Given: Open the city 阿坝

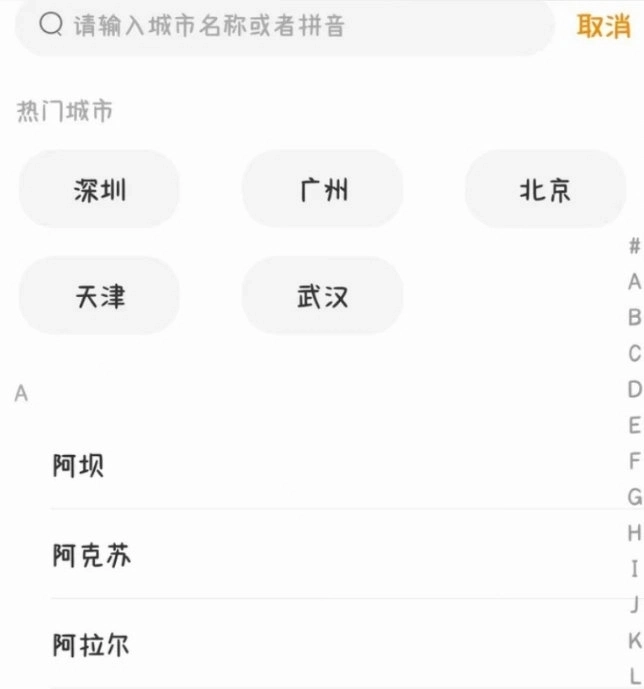Looking at the screenshot, I should click(x=78, y=465).
